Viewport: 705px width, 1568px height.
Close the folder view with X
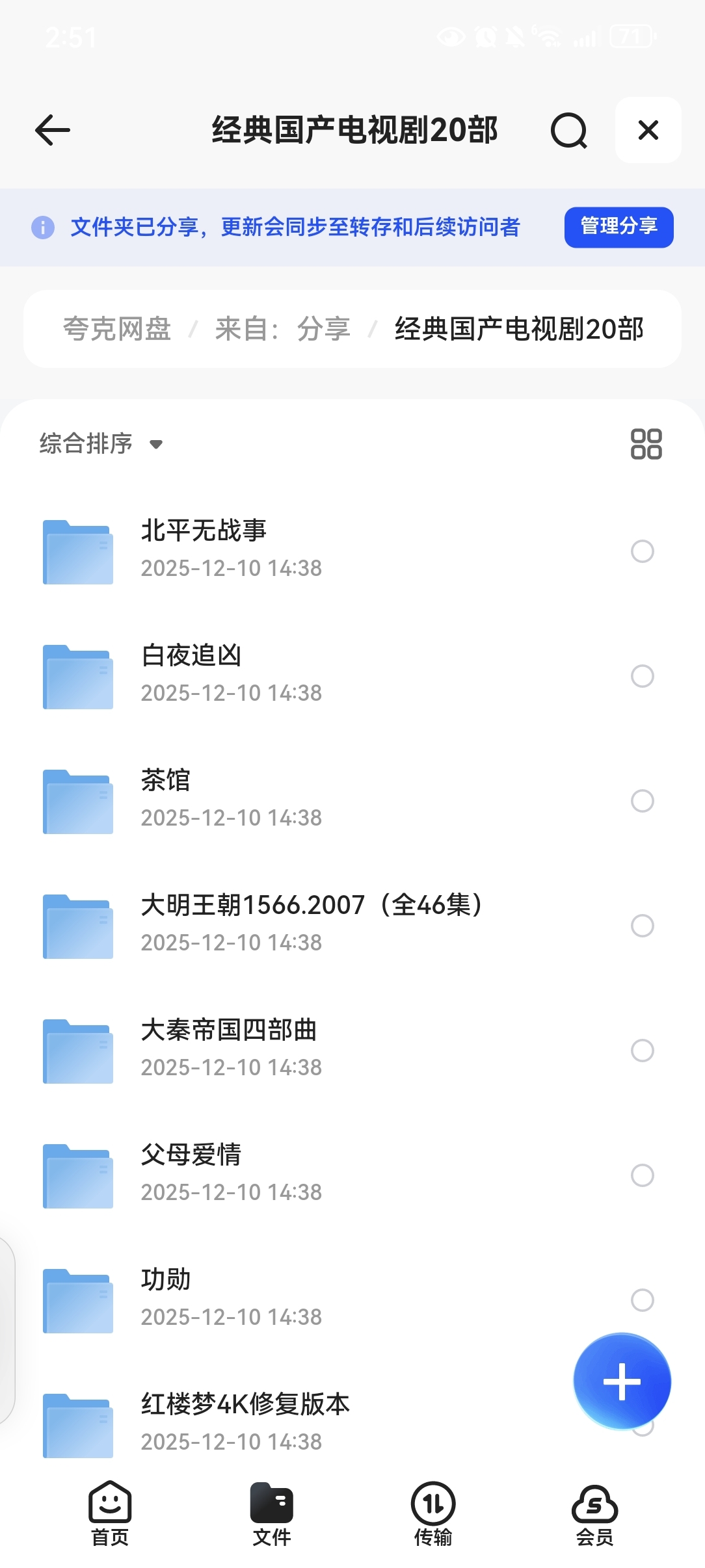648,130
